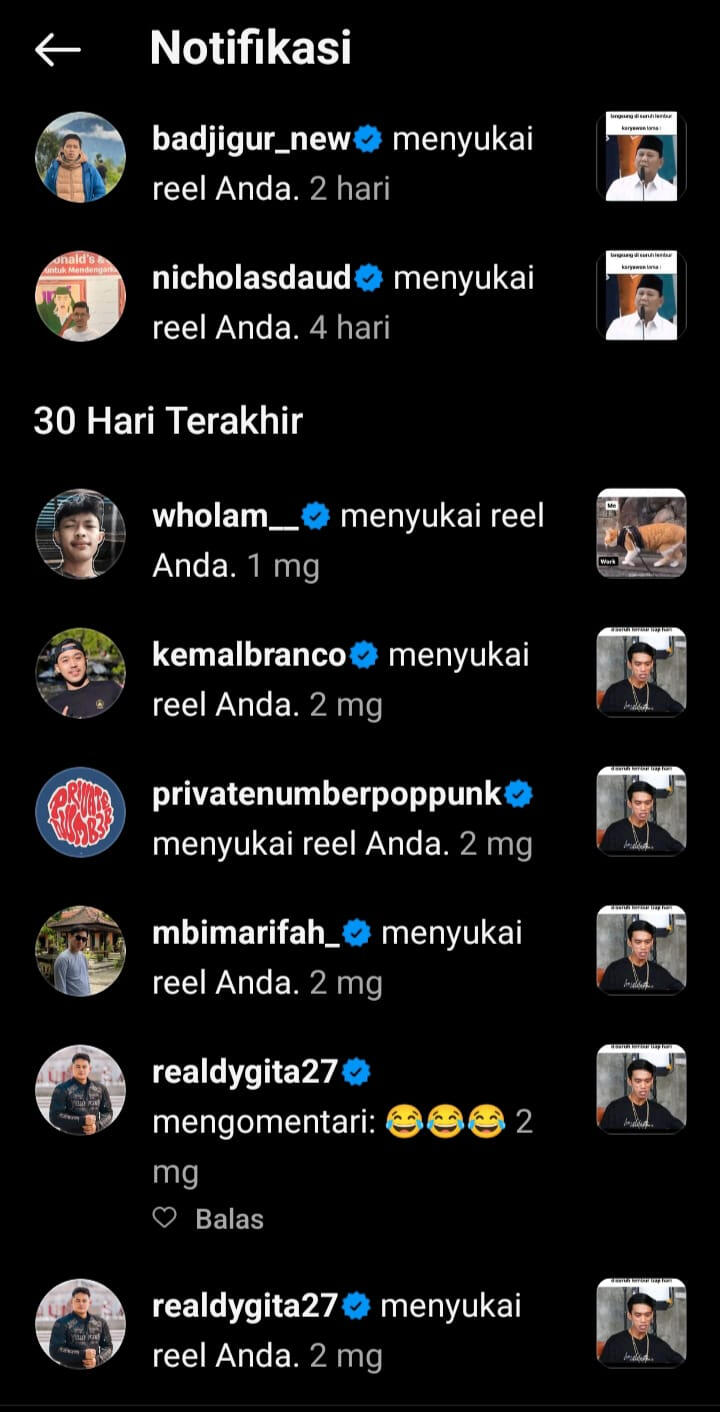Like realdygita27's comment with the heart icon

point(165,1218)
